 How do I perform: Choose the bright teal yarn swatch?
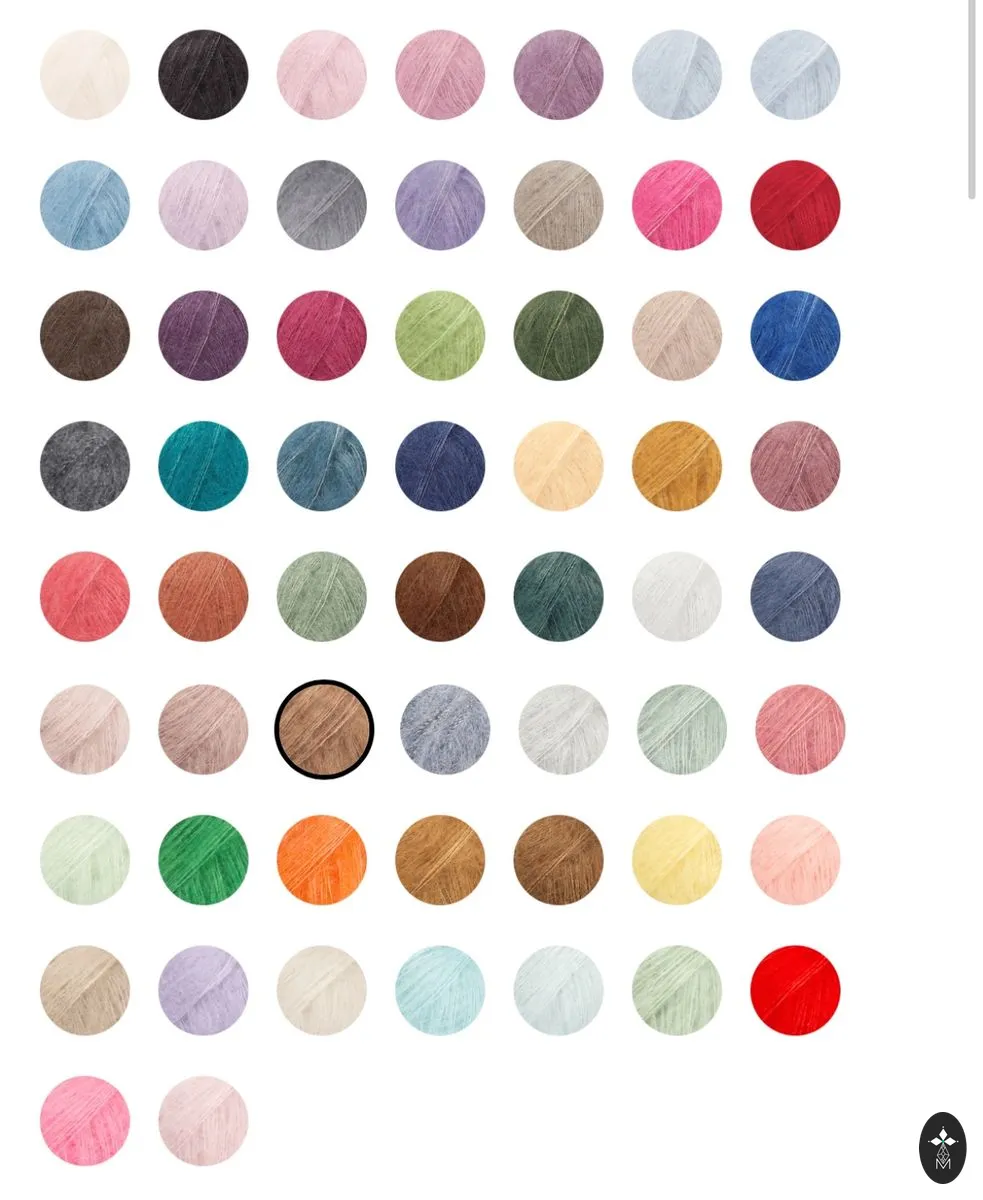[x=203, y=466]
